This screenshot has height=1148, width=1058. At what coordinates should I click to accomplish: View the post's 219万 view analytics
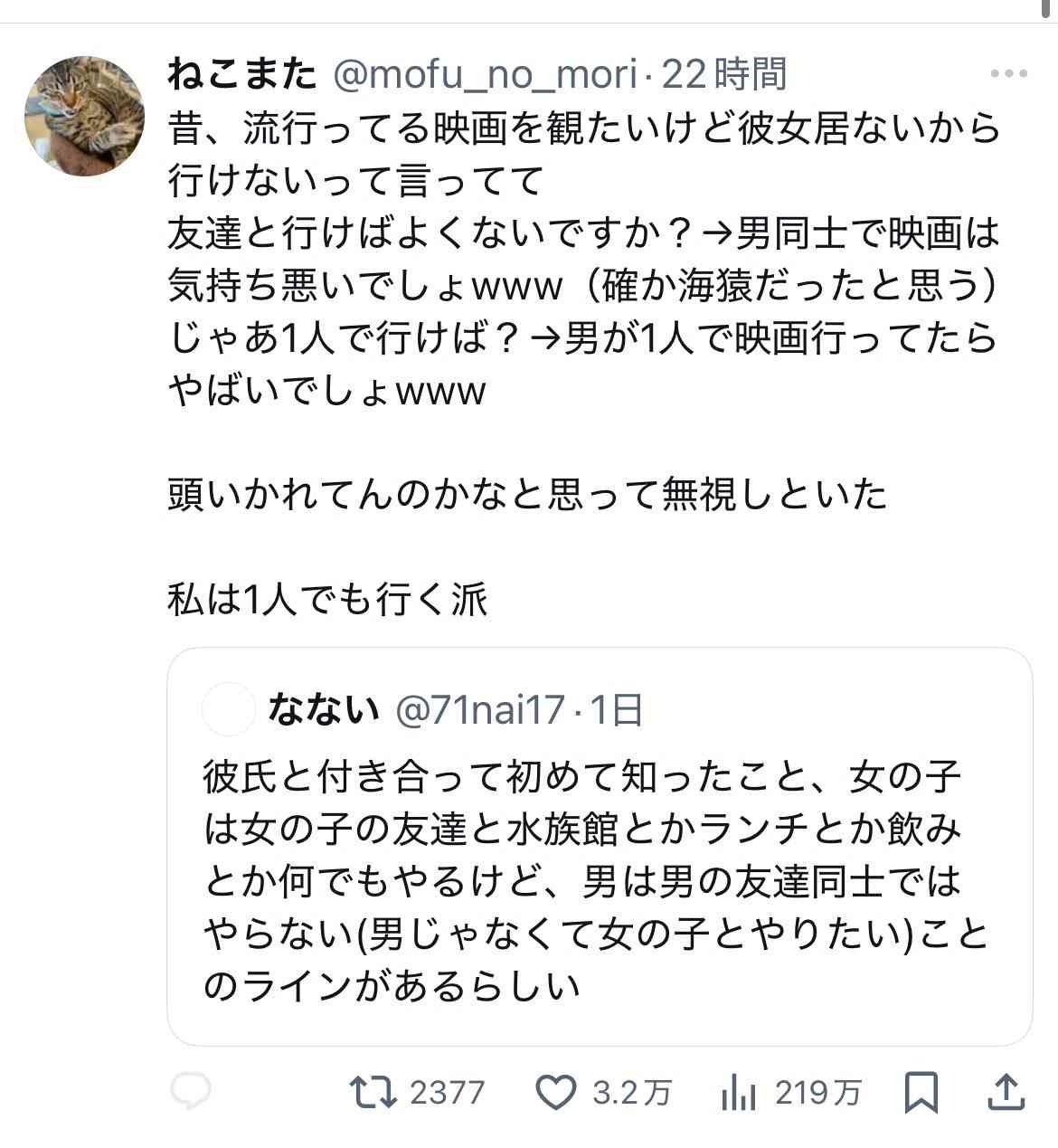point(739,1093)
